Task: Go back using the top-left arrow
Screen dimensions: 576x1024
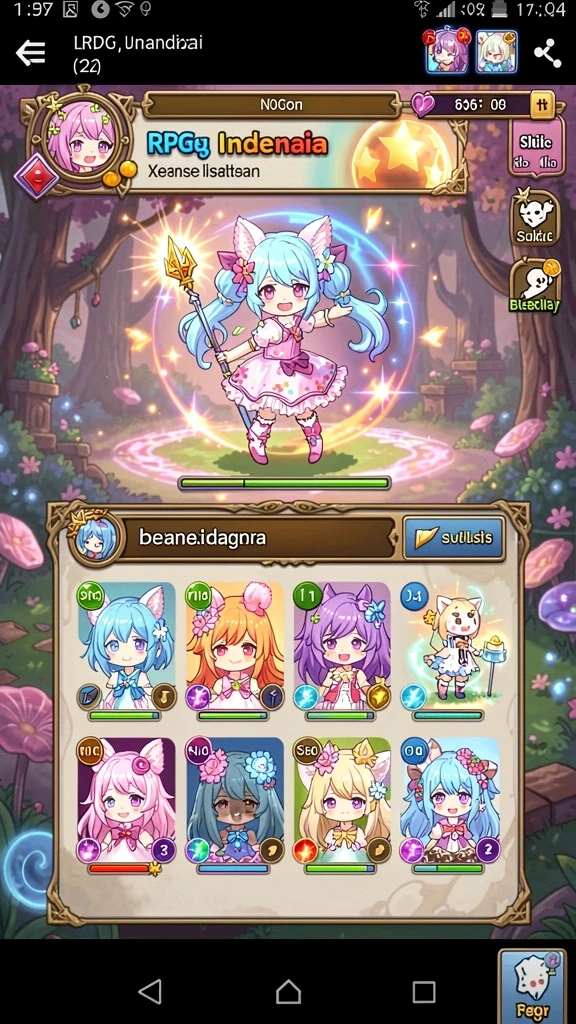Action: click(x=31, y=53)
